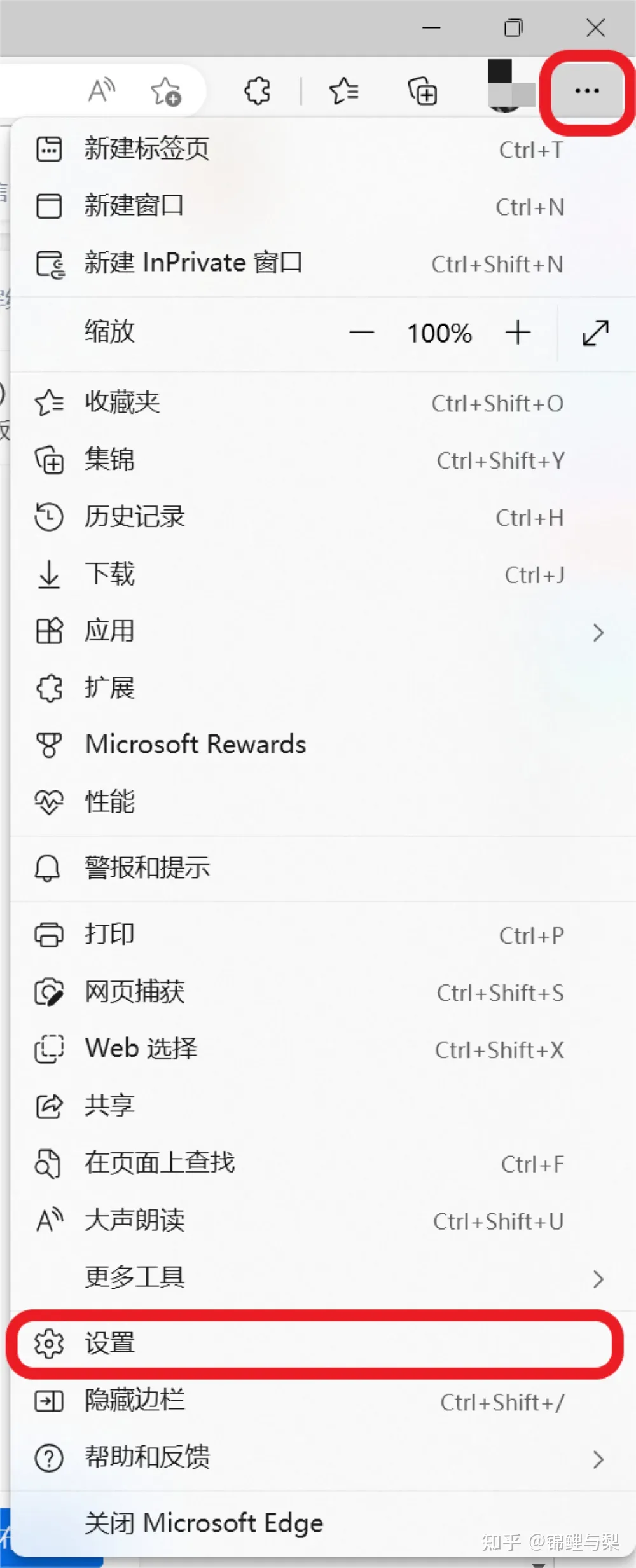Image resolution: width=636 pixels, height=1568 pixels.
Task: Open a new InPrivate window
Action: pyautogui.click(x=193, y=263)
